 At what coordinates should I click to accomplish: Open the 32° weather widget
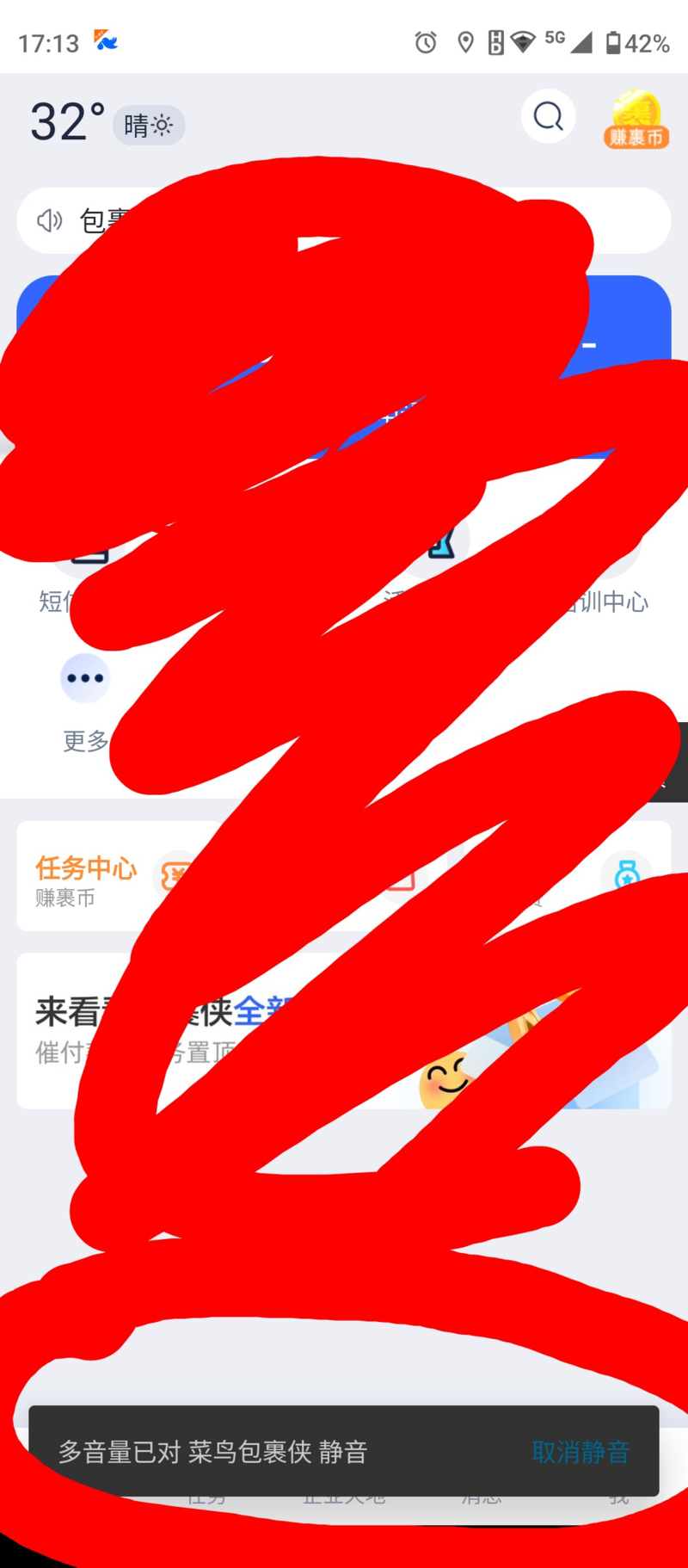[x=107, y=123]
